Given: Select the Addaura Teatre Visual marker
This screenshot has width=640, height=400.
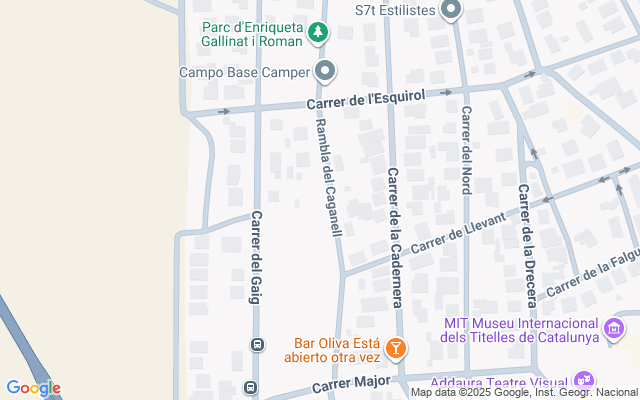Looking at the screenshot, I should [x=583, y=381].
